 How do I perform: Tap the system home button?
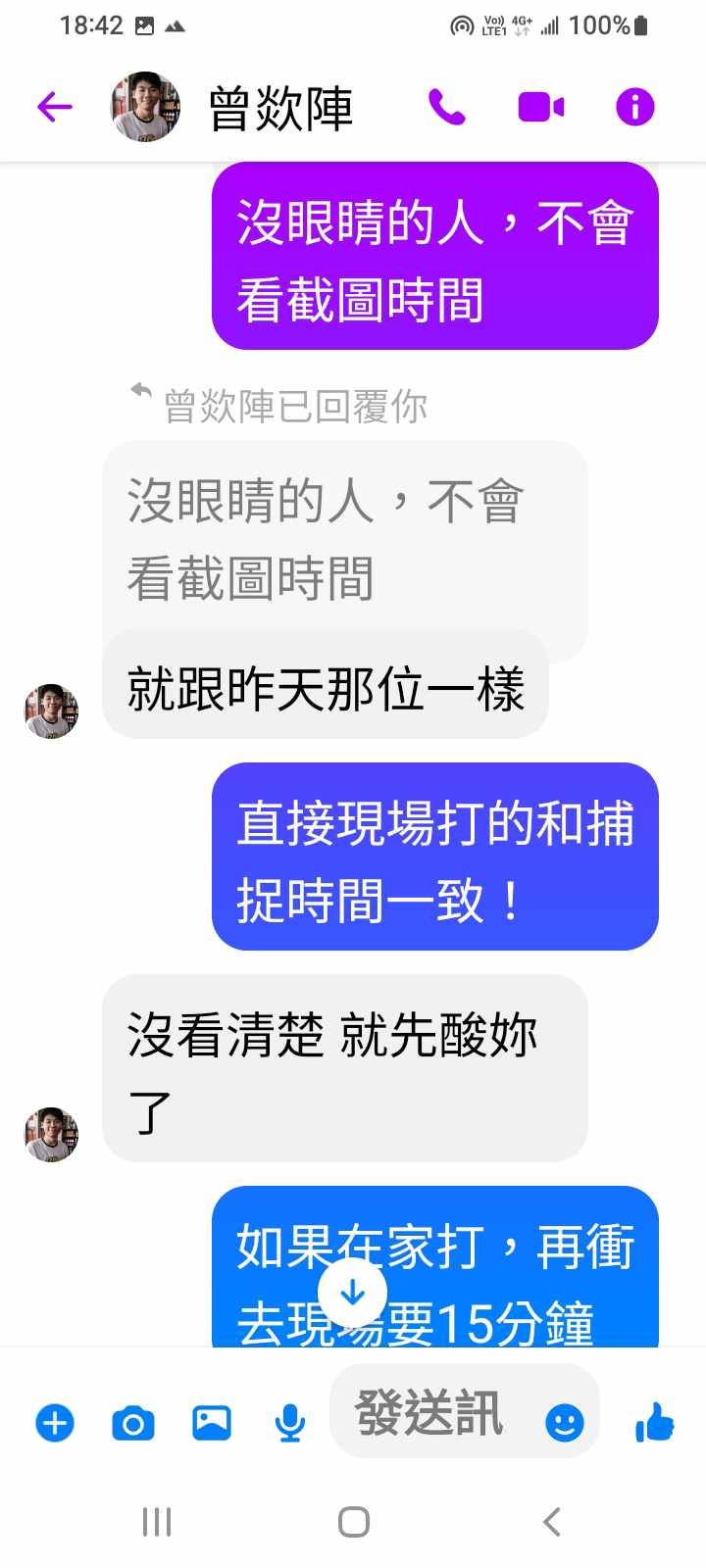point(353,1522)
